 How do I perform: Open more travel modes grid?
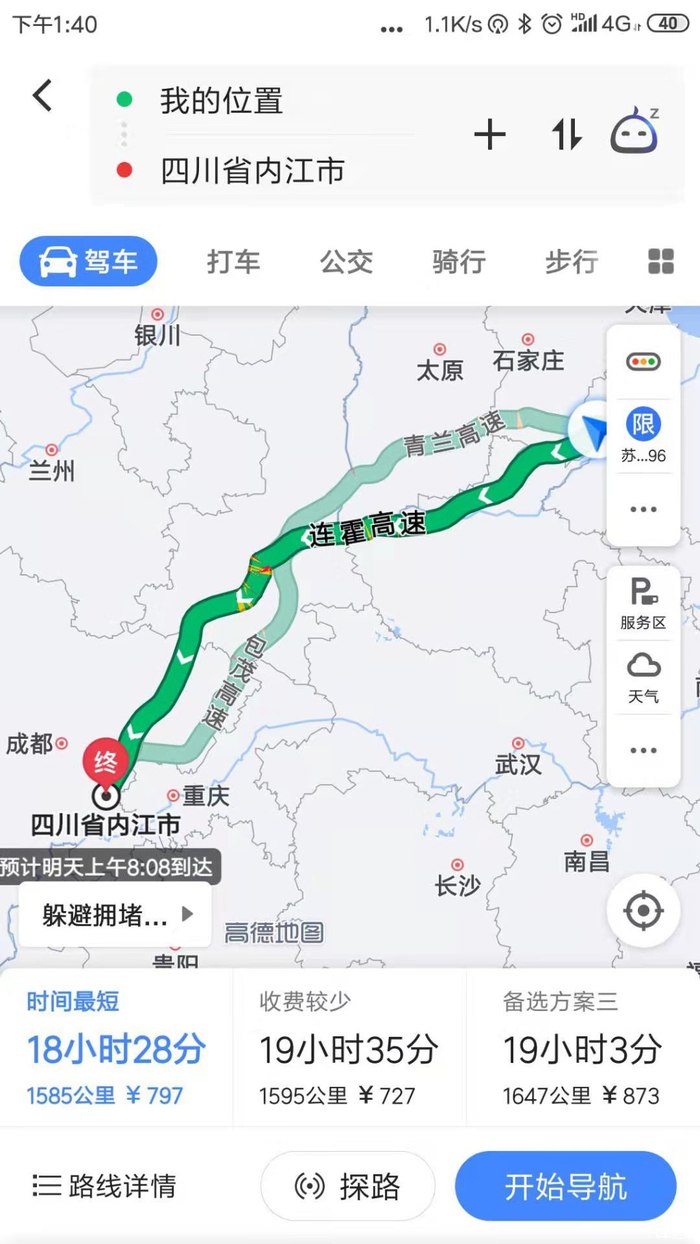click(661, 262)
